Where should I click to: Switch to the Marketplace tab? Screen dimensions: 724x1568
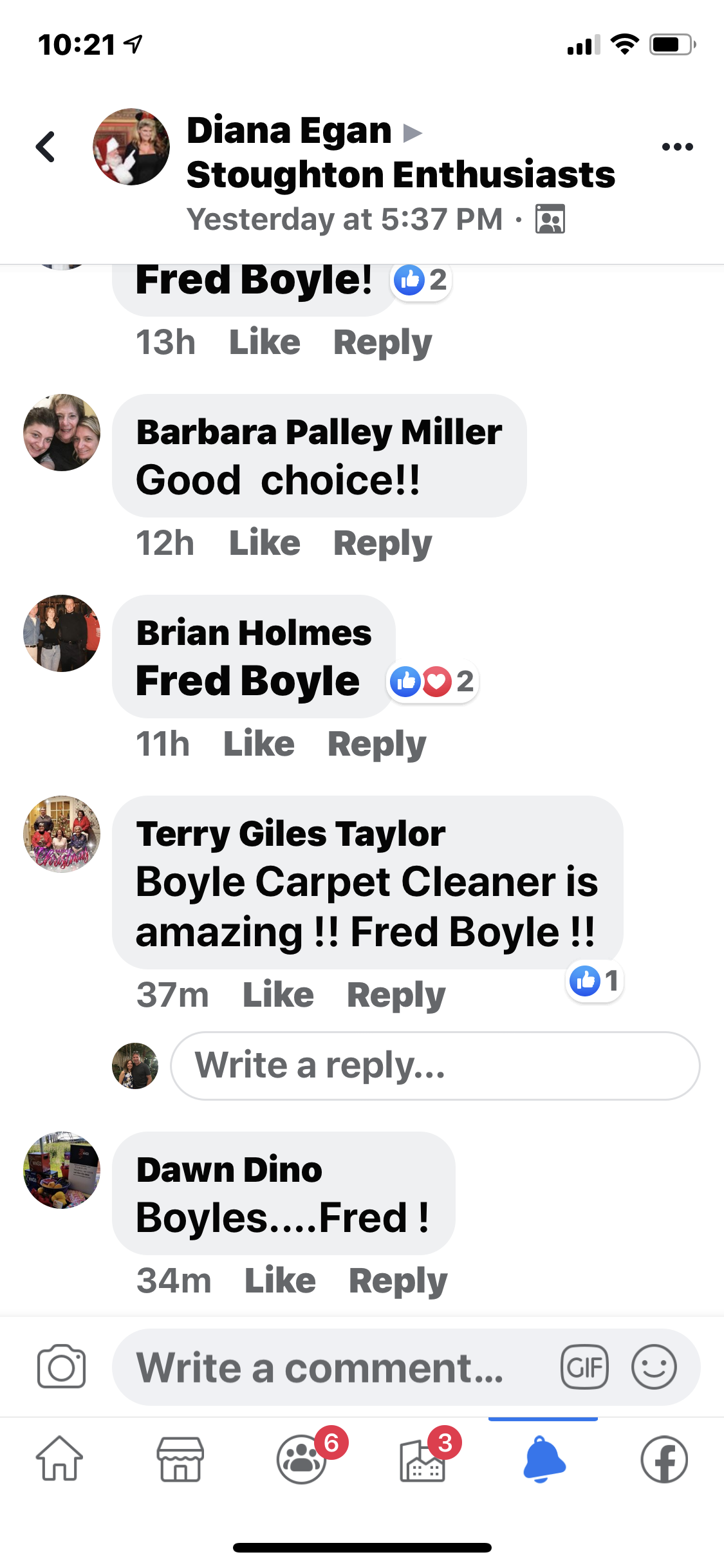(180, 1460)
